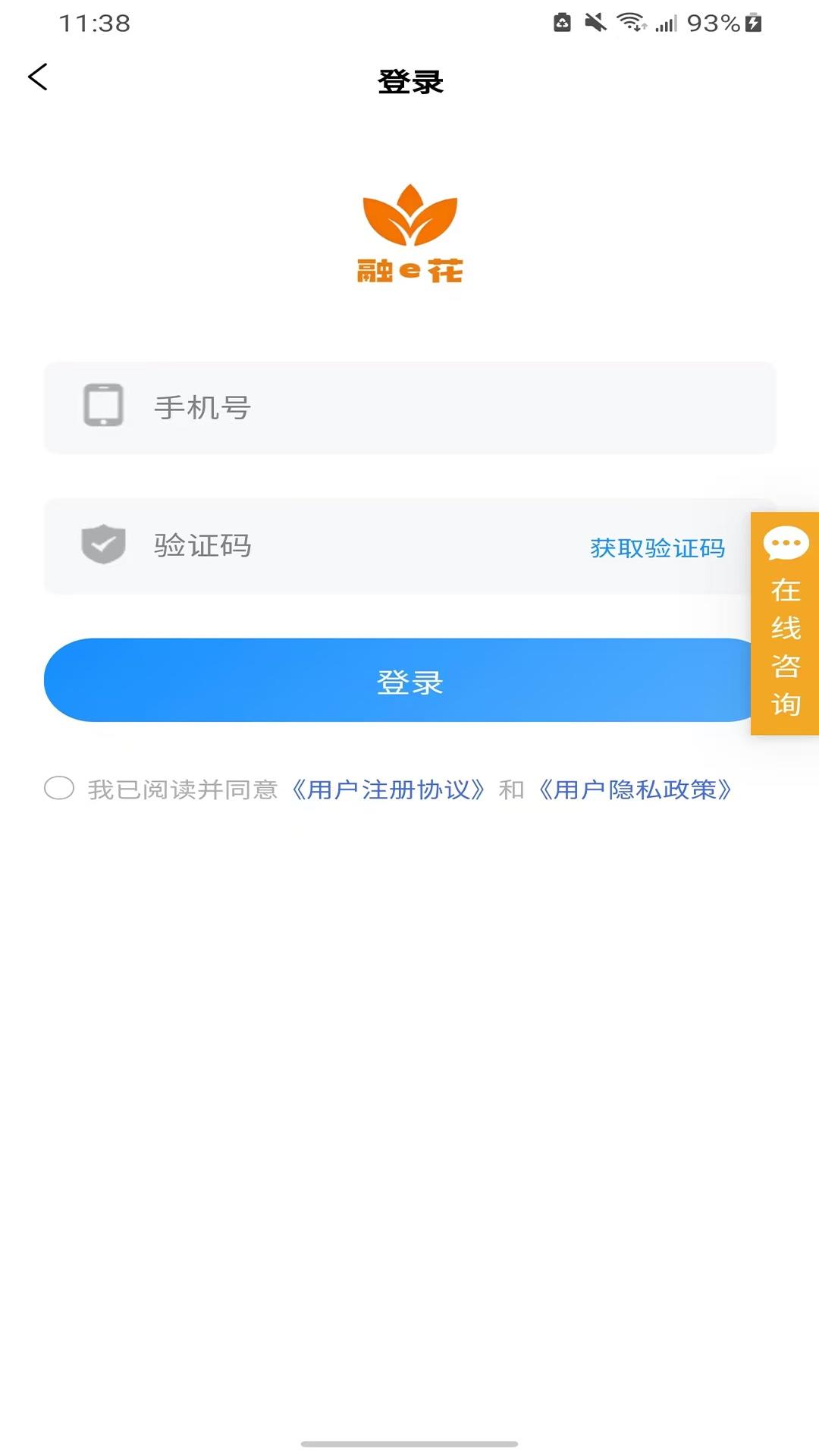View 《用户隐私政策》 privacy policy

635,790
